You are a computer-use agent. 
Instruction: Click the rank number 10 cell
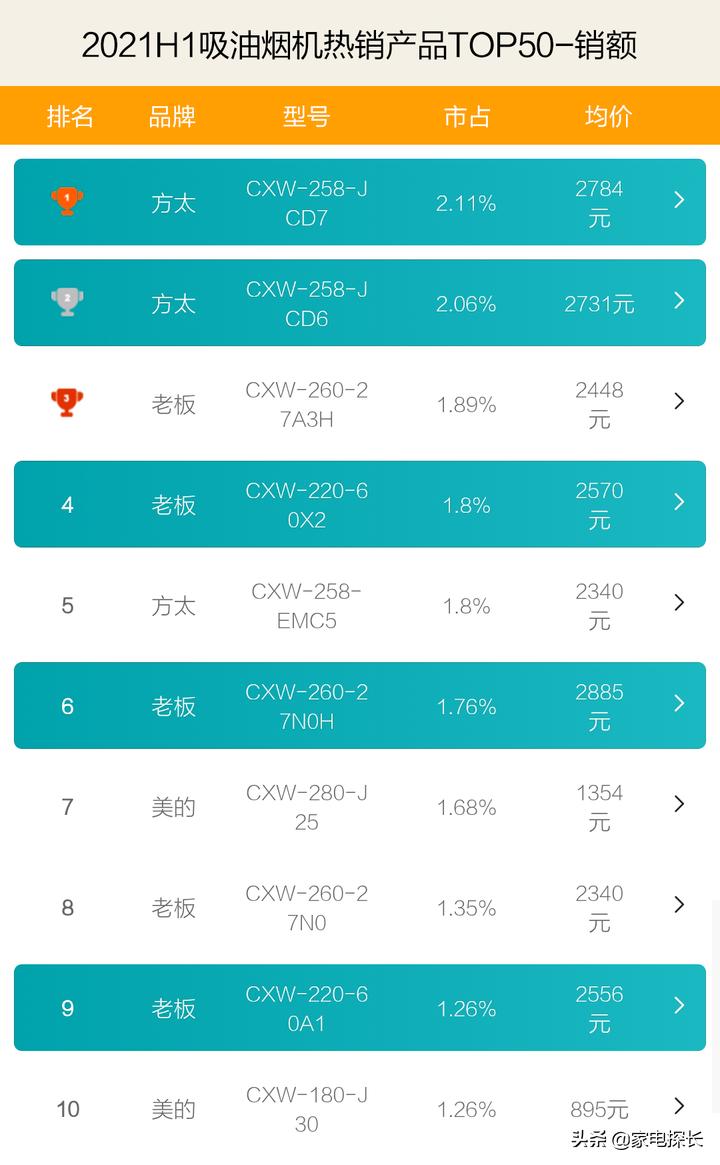pos(67,1108)
